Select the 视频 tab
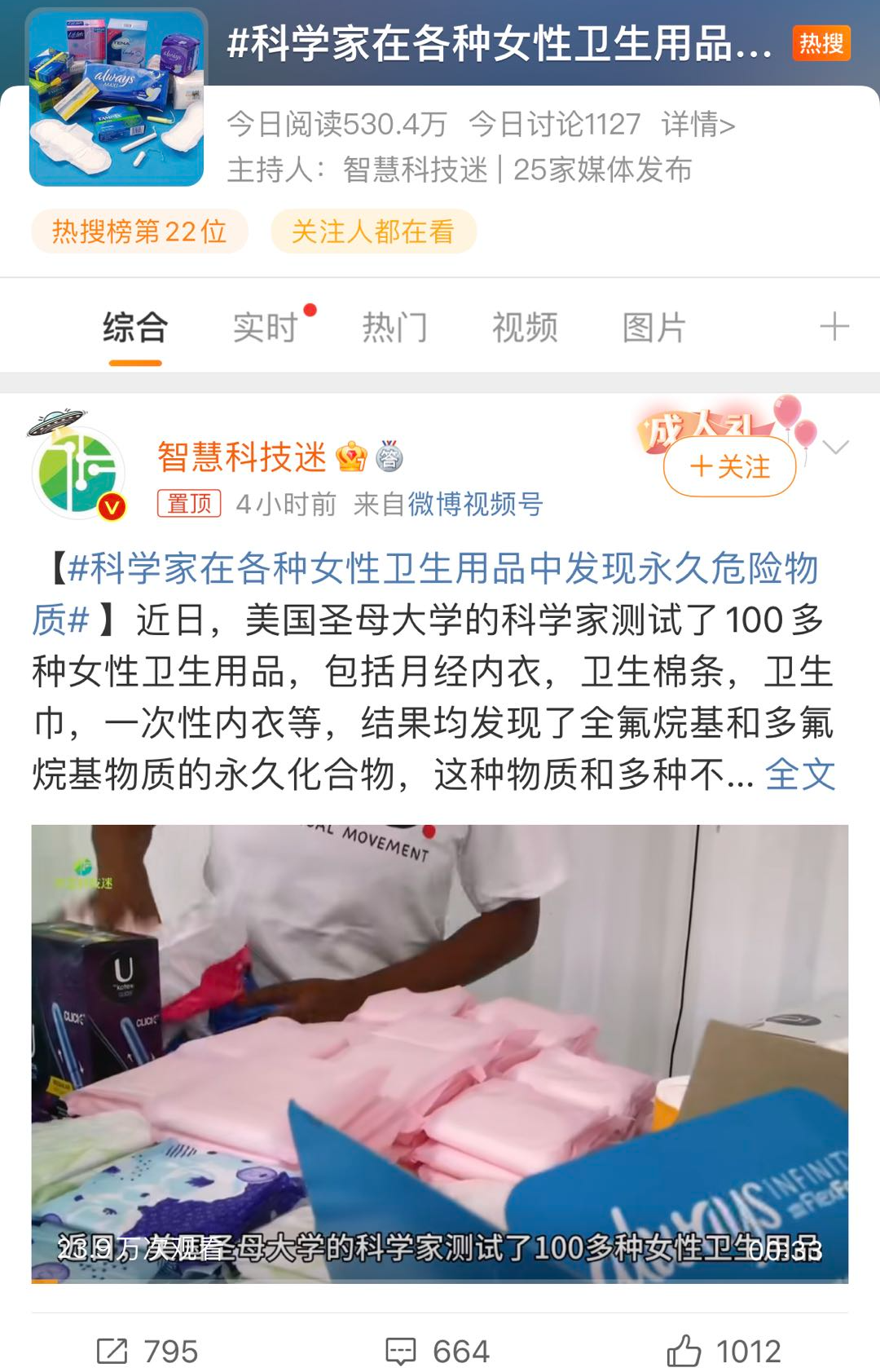The height and width of the screenshot is (1372, 880). 525,328
